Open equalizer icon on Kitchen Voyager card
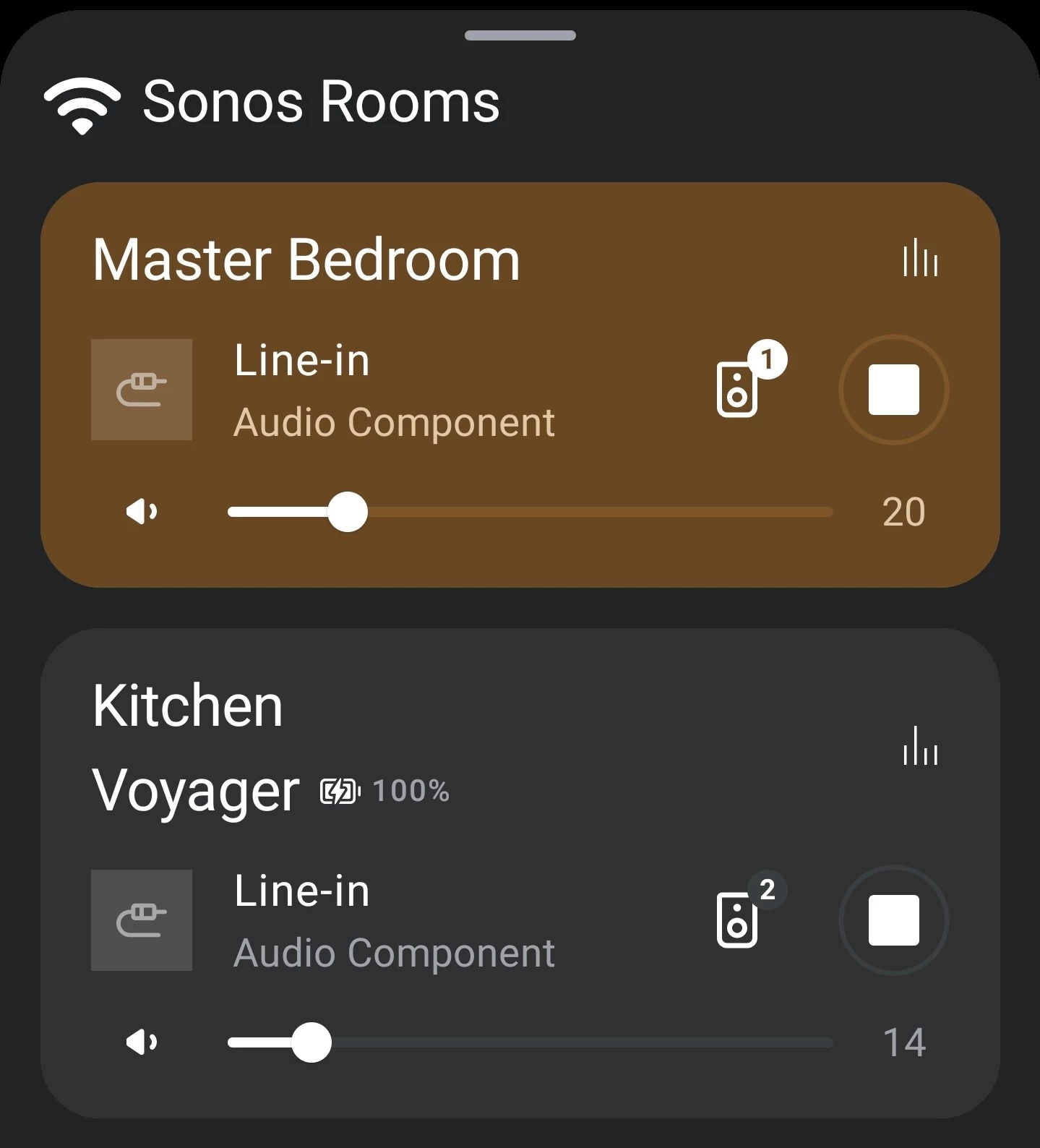The height and width of the screenshot is (1148, 1040). [x=920, y=747]
